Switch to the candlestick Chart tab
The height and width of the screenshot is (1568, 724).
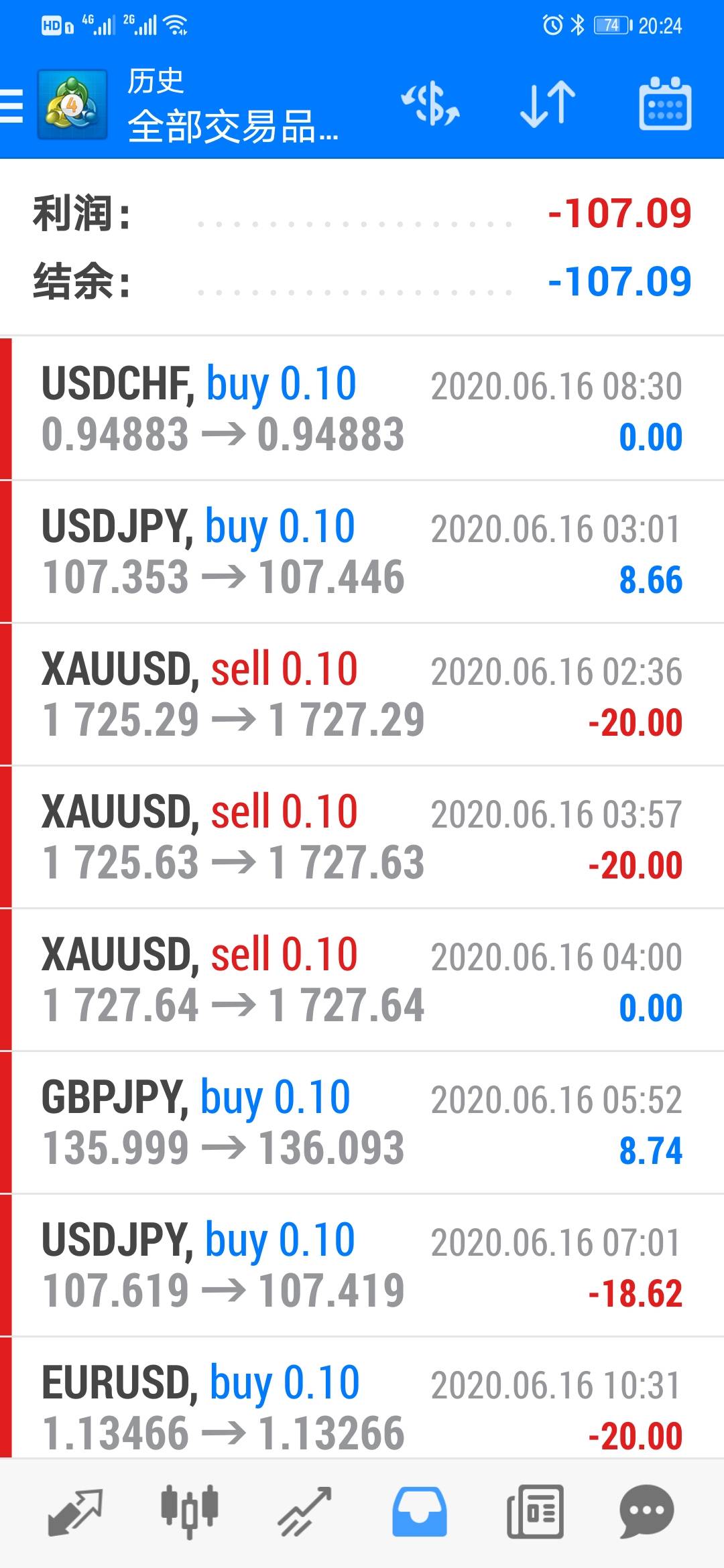pos(190,1512)
